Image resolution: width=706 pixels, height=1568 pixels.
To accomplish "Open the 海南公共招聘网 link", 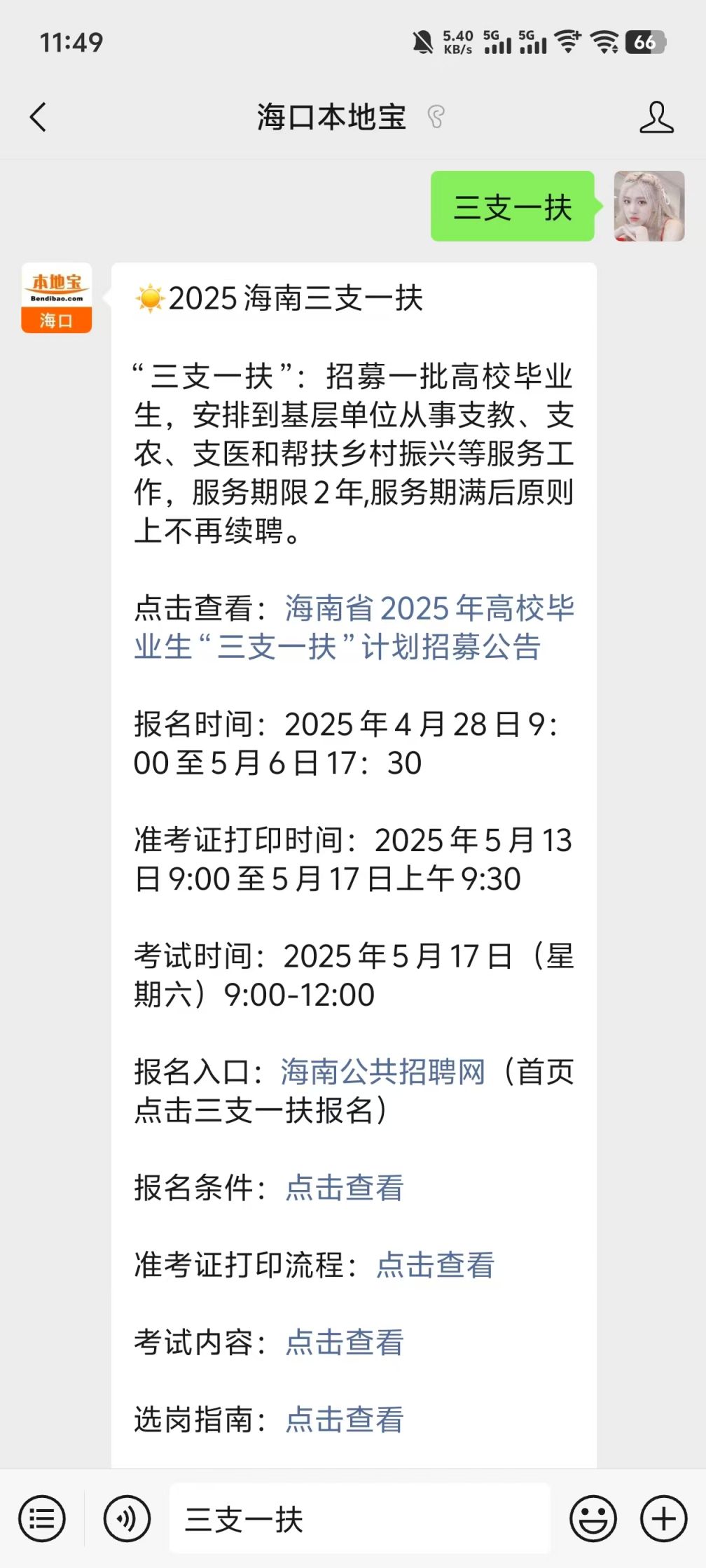I will (x=382, y=1072).
